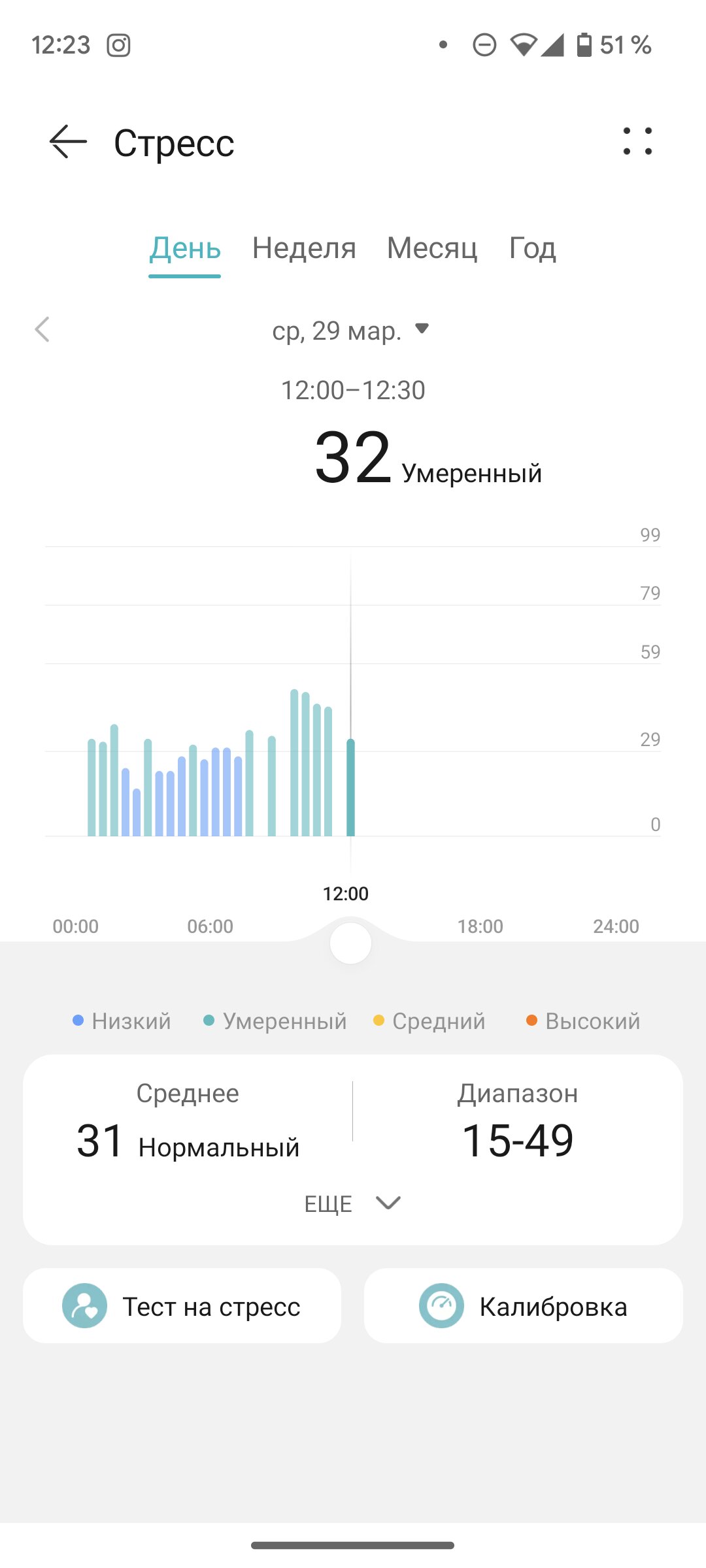706x1568 pixels.
Task: Open the date picker for ср, 29 мар.
Action: tap(350, 331)
